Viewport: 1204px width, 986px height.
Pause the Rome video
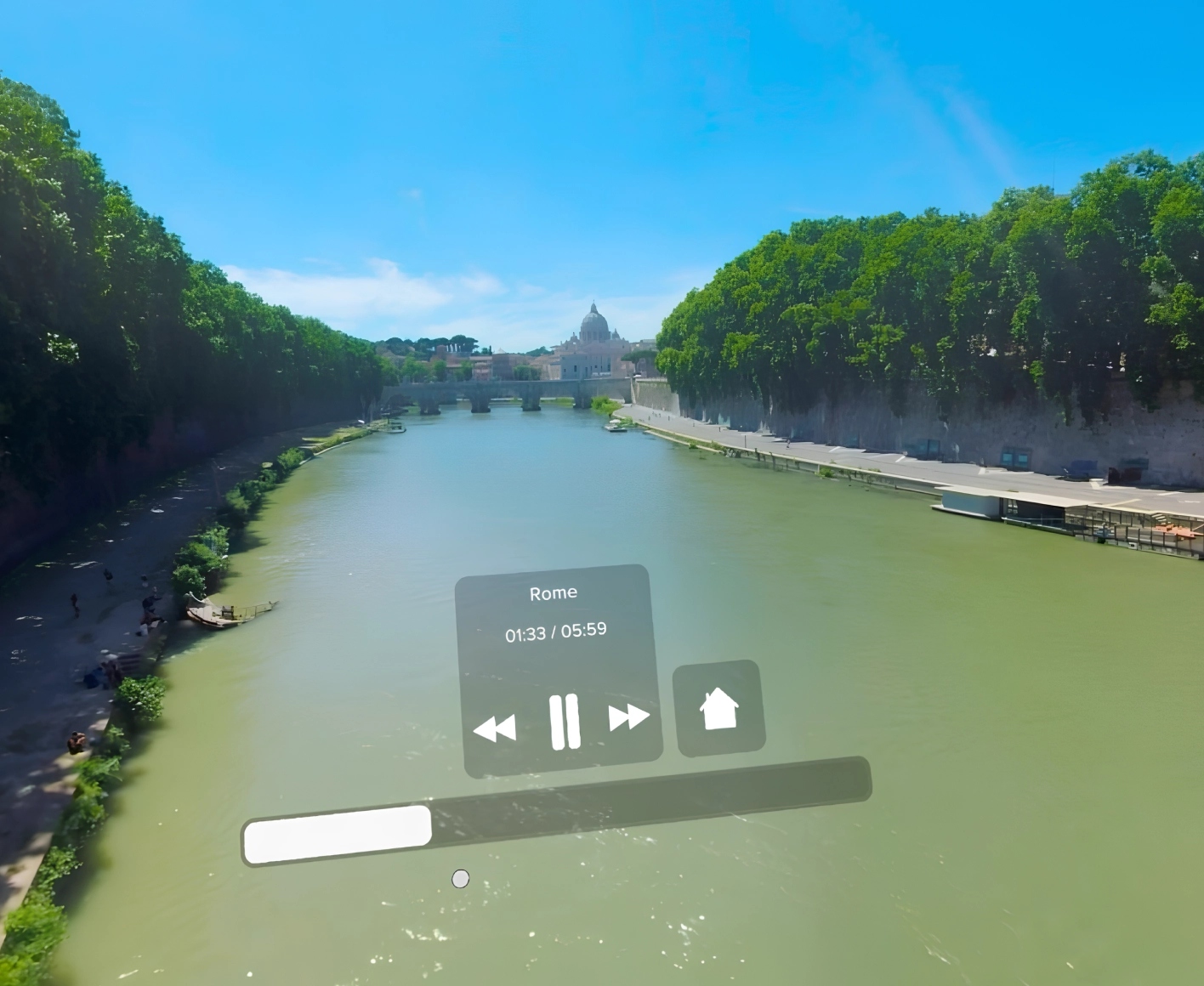pos(564,722)
